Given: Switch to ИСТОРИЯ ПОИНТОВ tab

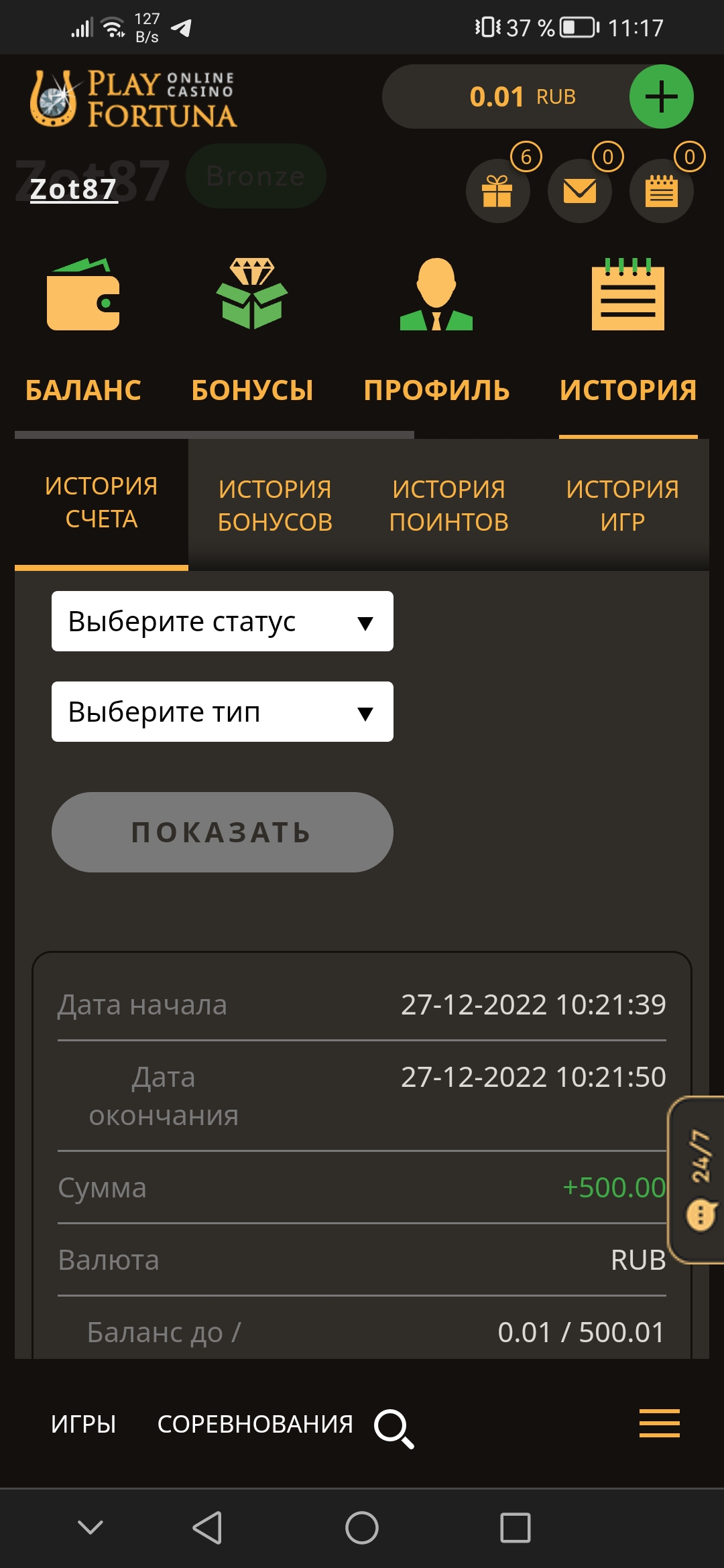Looking at the screenshot, I should click(448, 505).
